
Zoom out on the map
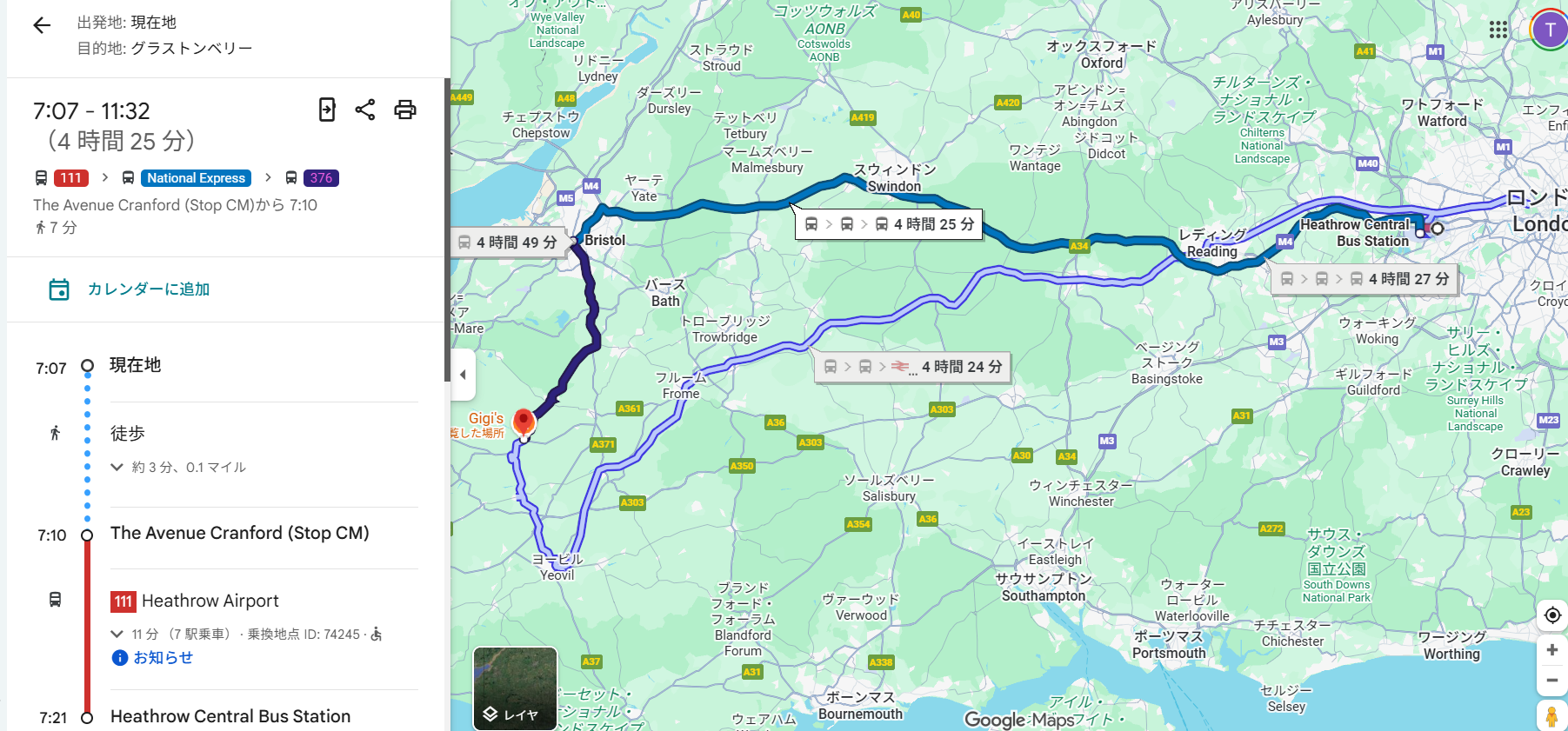pyautogui.click(x=1552, y=681)
